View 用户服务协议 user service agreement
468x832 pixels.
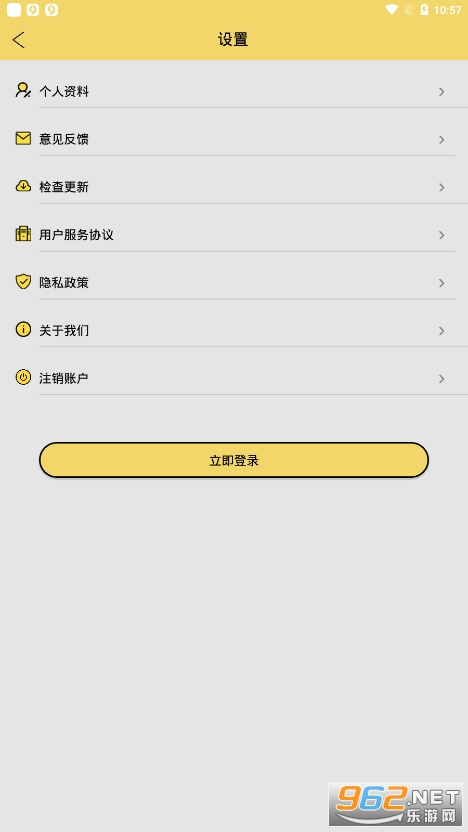pyautogui.click(x=234, y=235)
